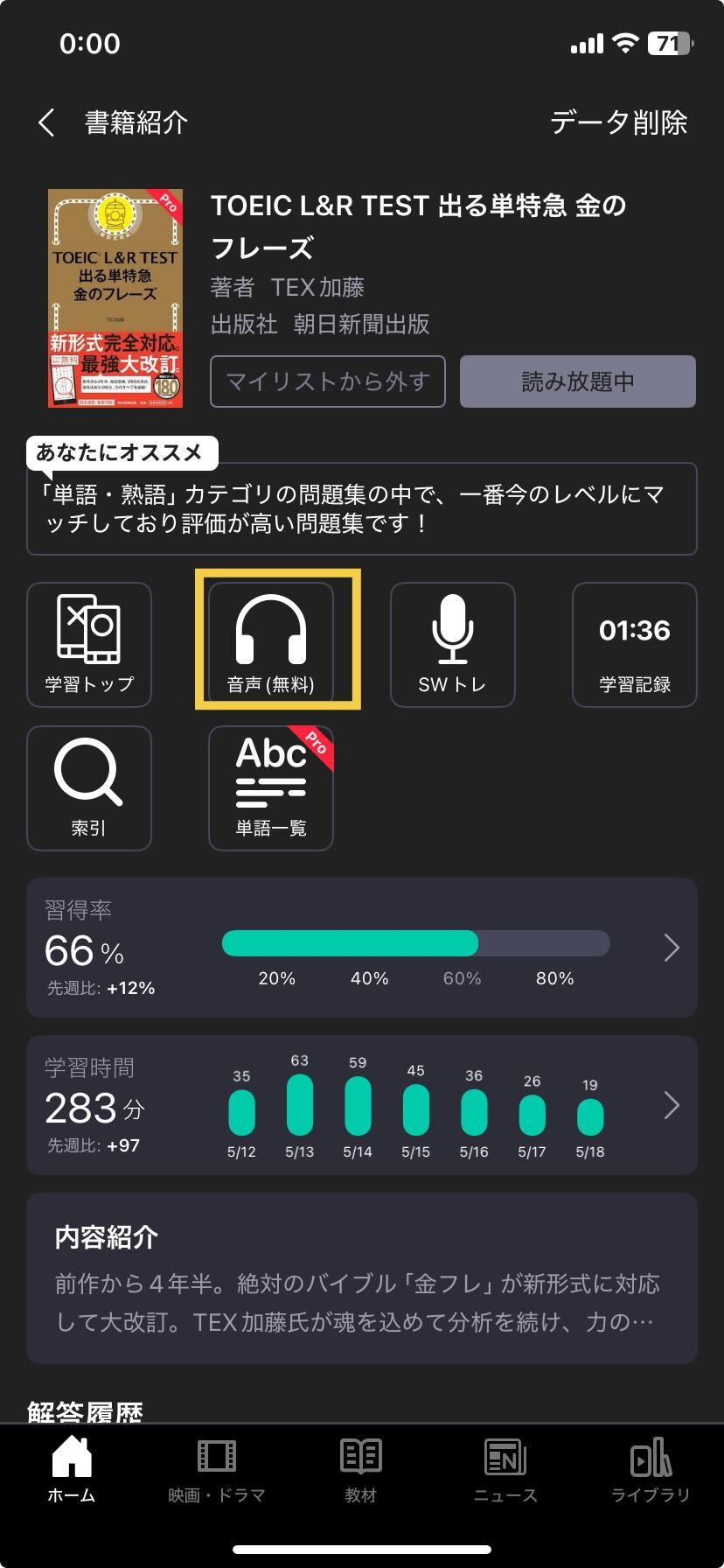Go back from the 書籍紹介 screen
The height and width of the screenshot is (1568, 724).
coord(47,122)
